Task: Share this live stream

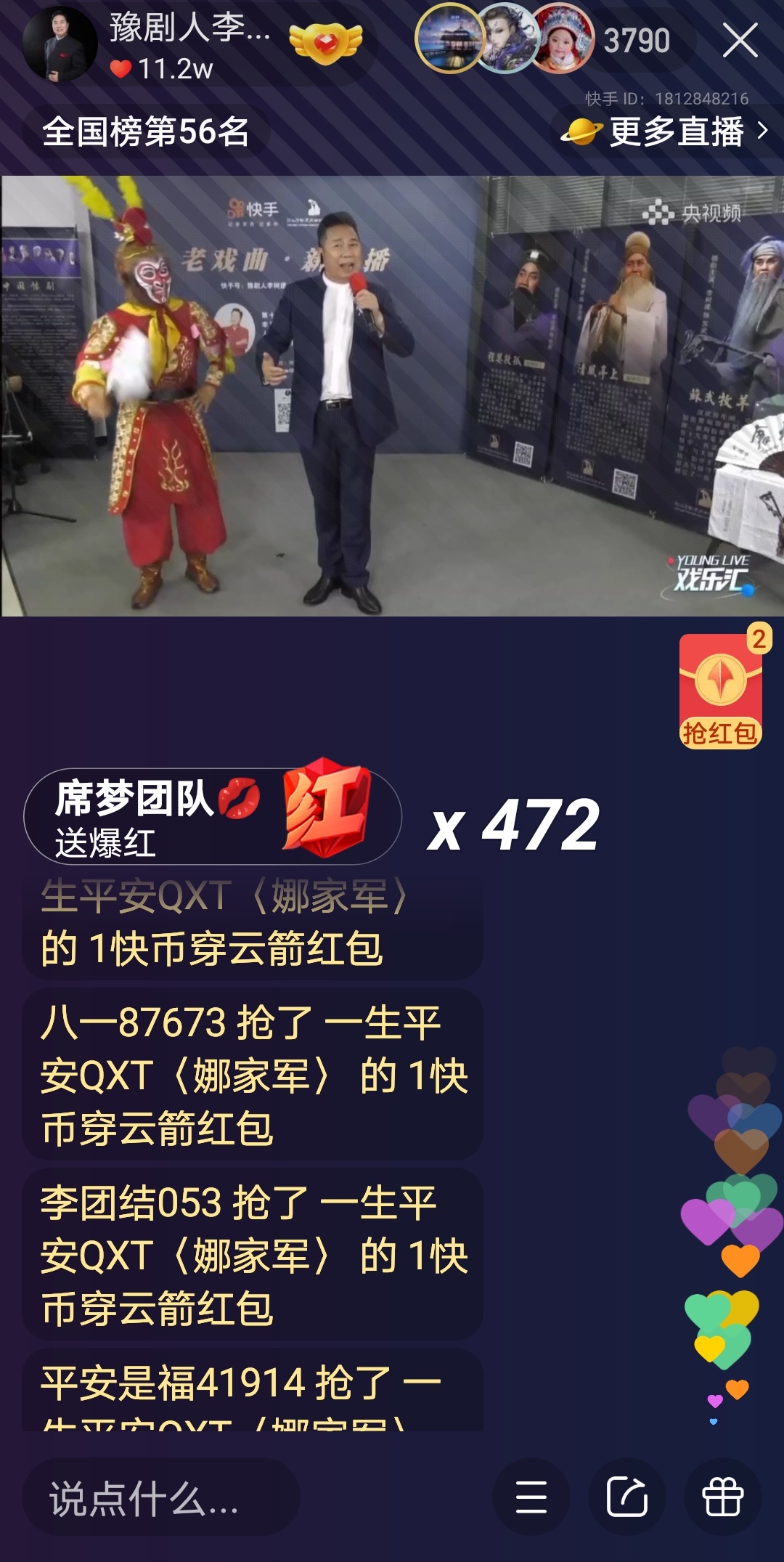Action: point(626,1497)
